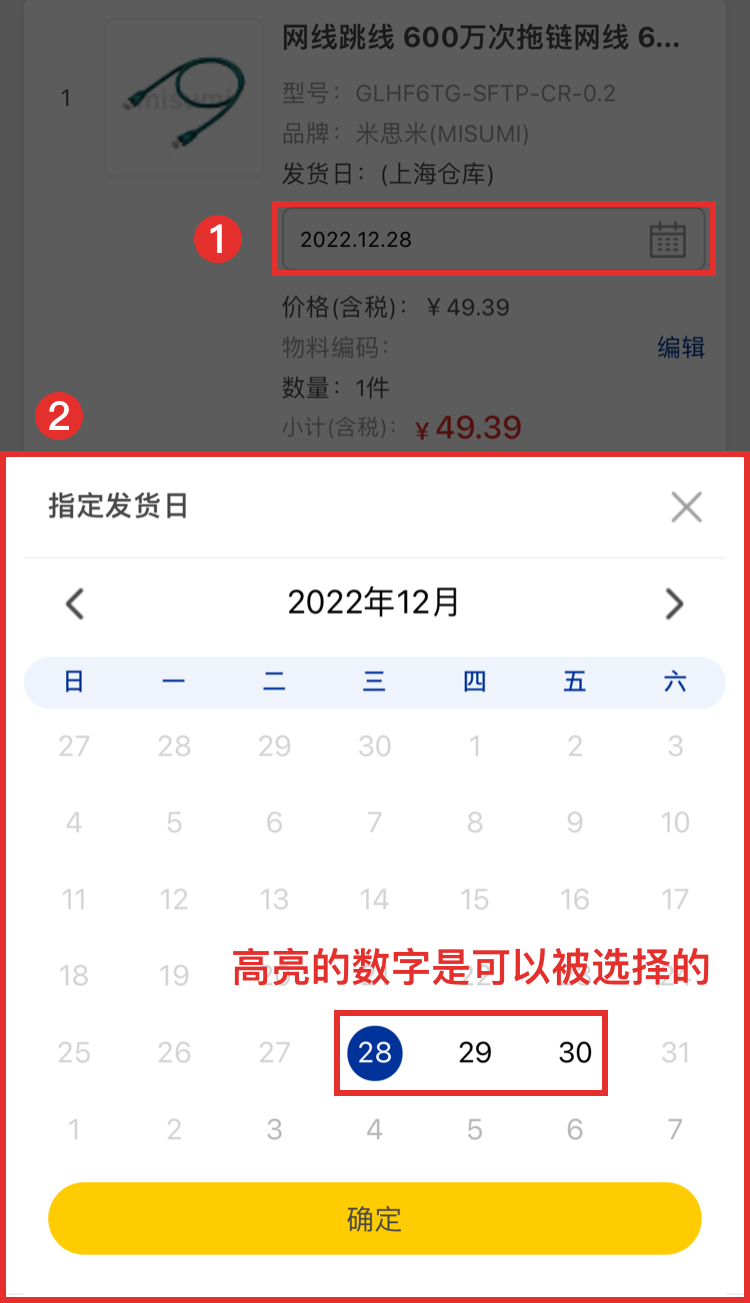Screen dimensions: 750x1303
Task: Open the 2022.12.28 ship date field
Action: tap(493, 240)
